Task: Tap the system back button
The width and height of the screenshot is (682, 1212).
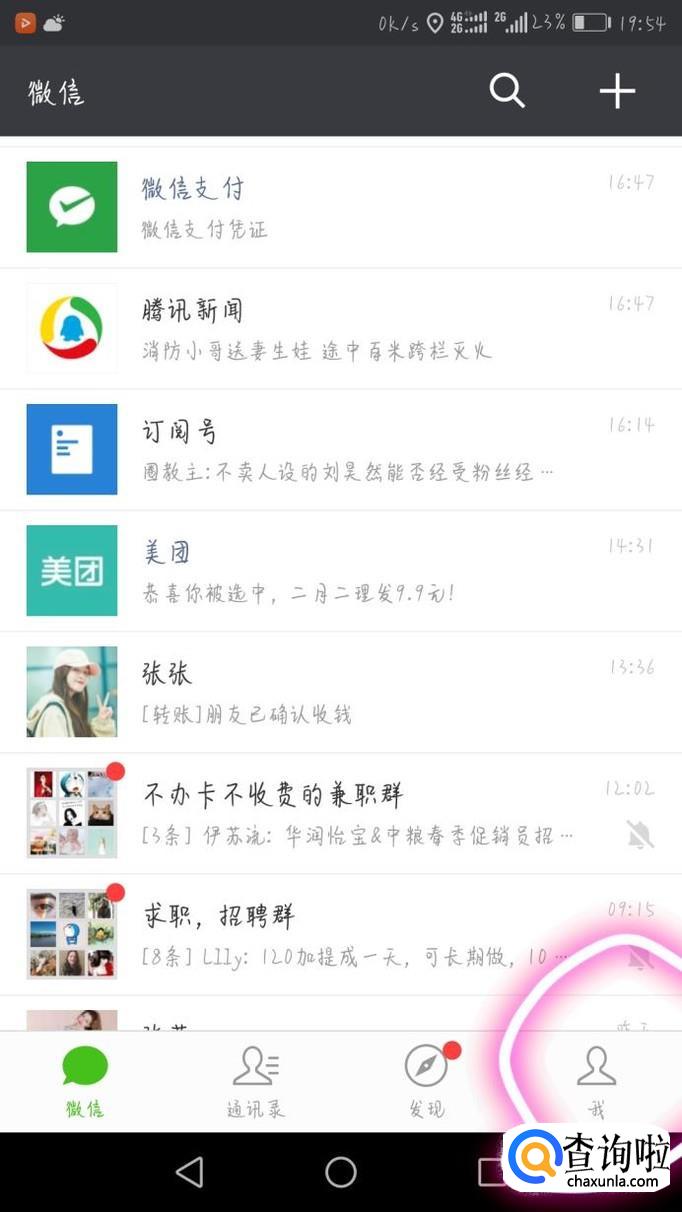Action: click(189, 1172)
